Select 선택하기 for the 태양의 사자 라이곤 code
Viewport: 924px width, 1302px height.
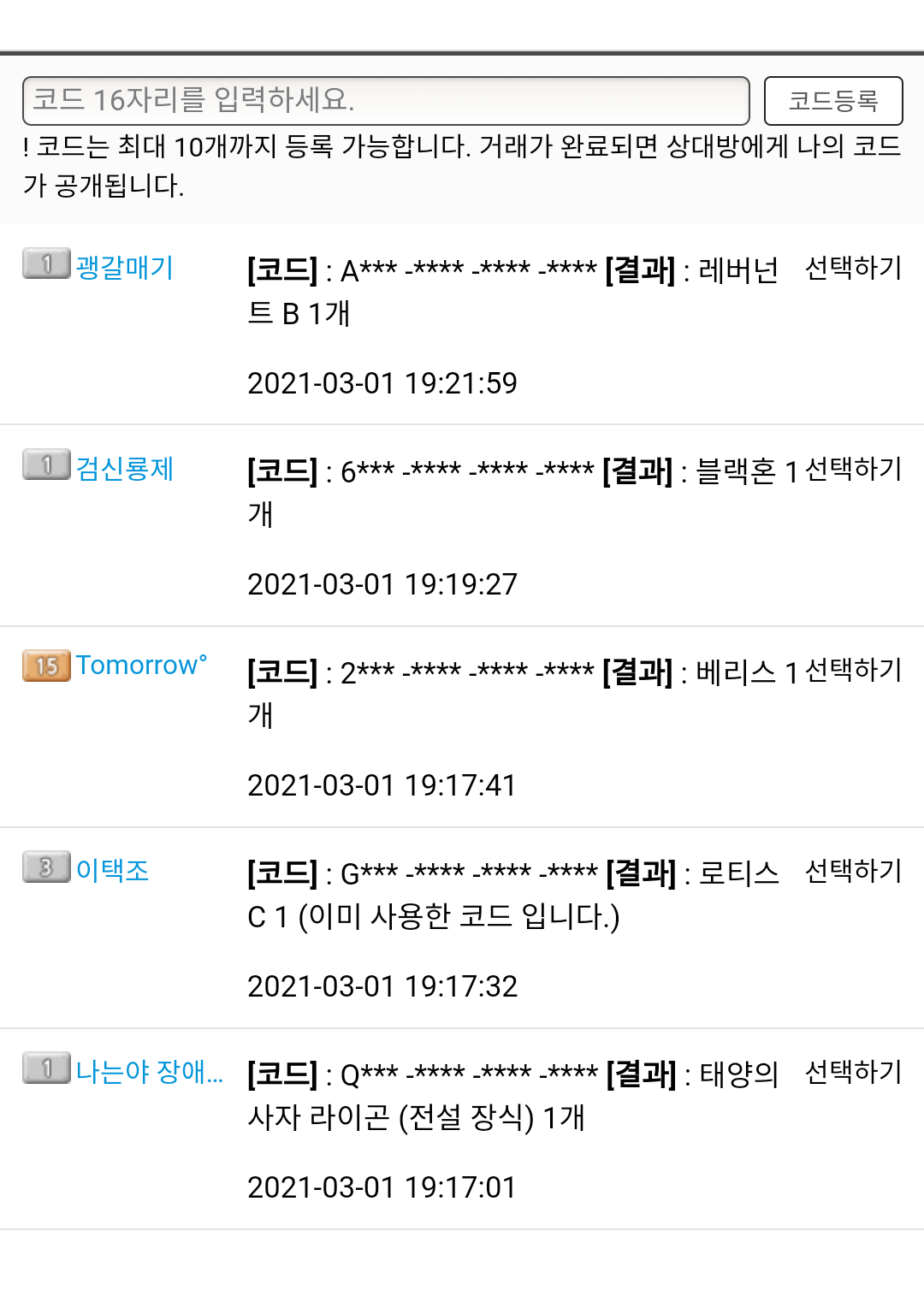pyautogui.click(x=854, y=1072)
